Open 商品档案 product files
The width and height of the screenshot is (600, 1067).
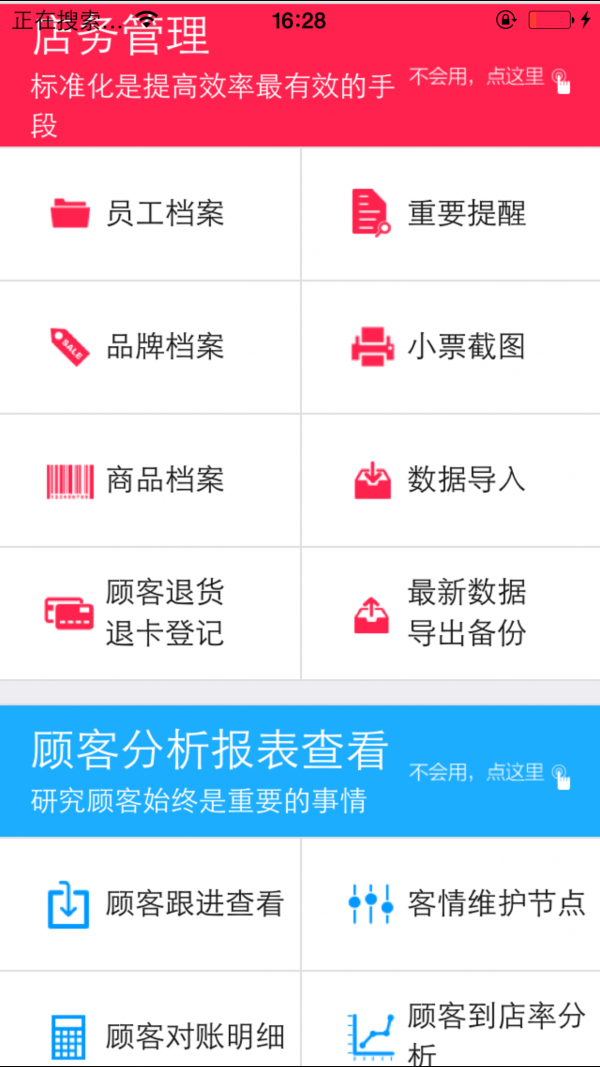(150, 480)
